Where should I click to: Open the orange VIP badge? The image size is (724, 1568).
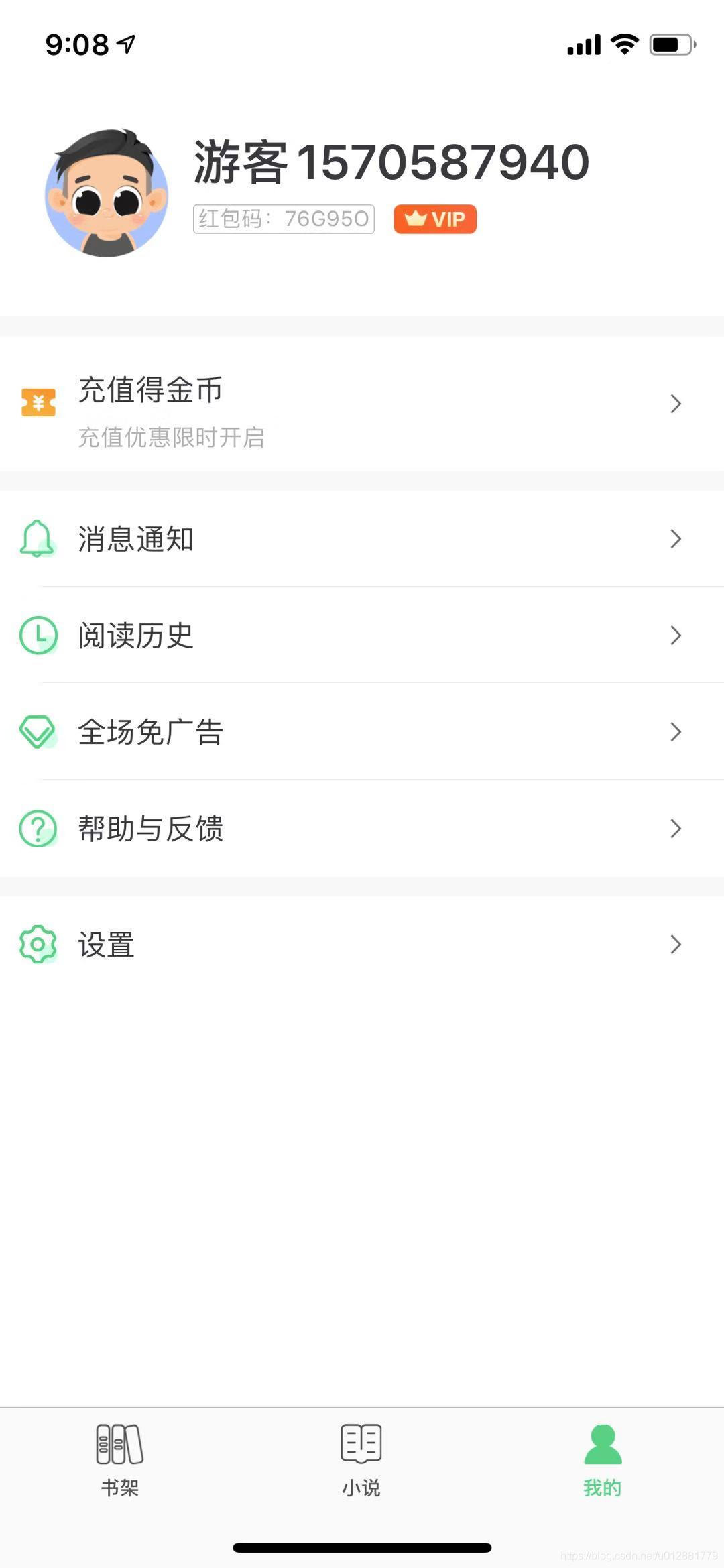click(x=435, y=219)
